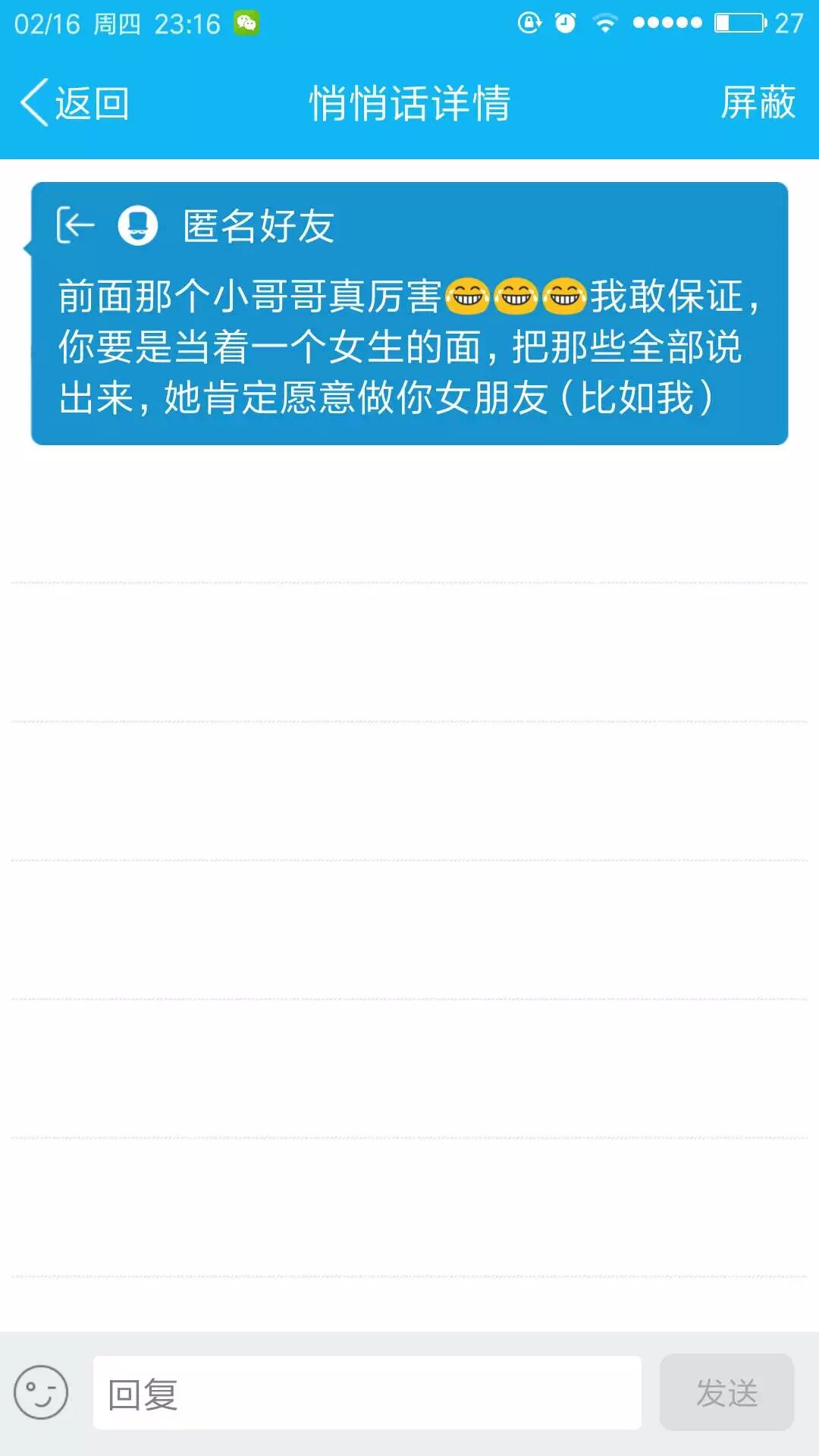Tap the 匿名好友 whisper message bubble
The height and width of the screenshot is (1456, 819).
409,313
